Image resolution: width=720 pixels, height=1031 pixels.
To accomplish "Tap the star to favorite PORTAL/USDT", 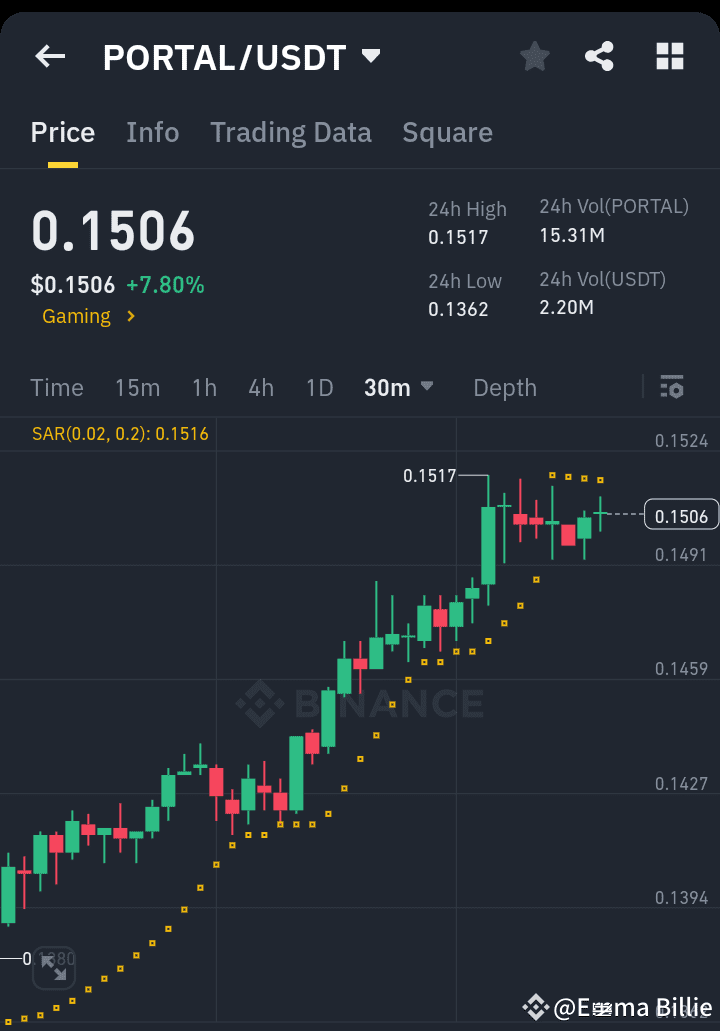I will coord(534,56).
